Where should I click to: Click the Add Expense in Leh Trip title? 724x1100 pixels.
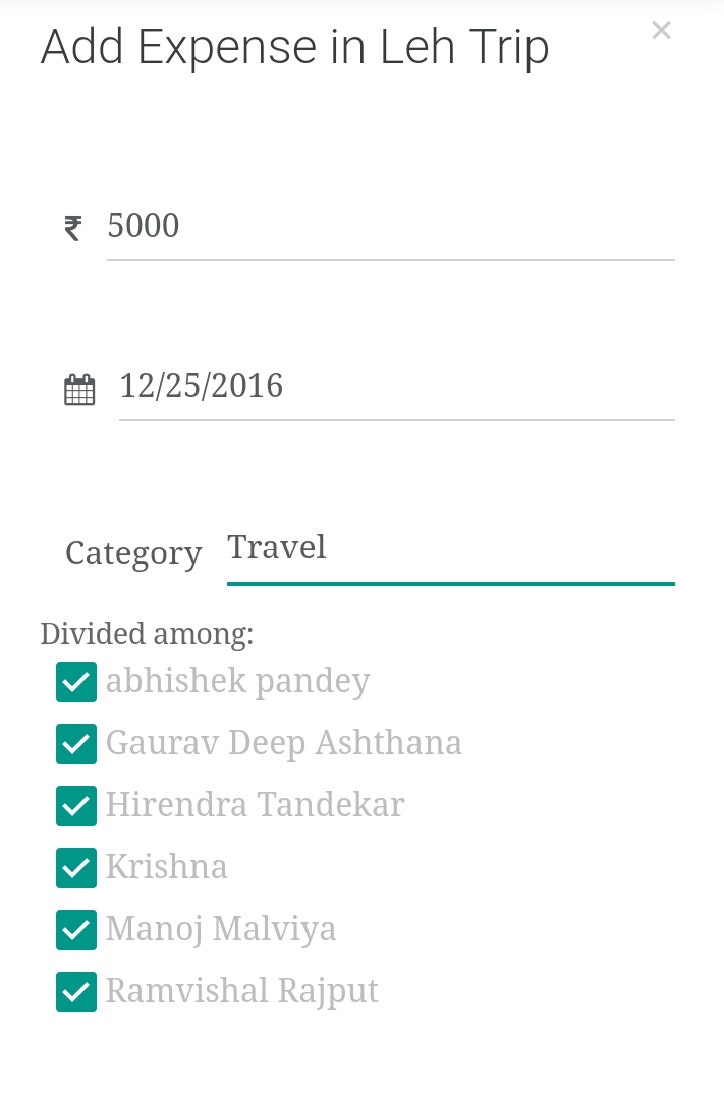click(294, 46)
